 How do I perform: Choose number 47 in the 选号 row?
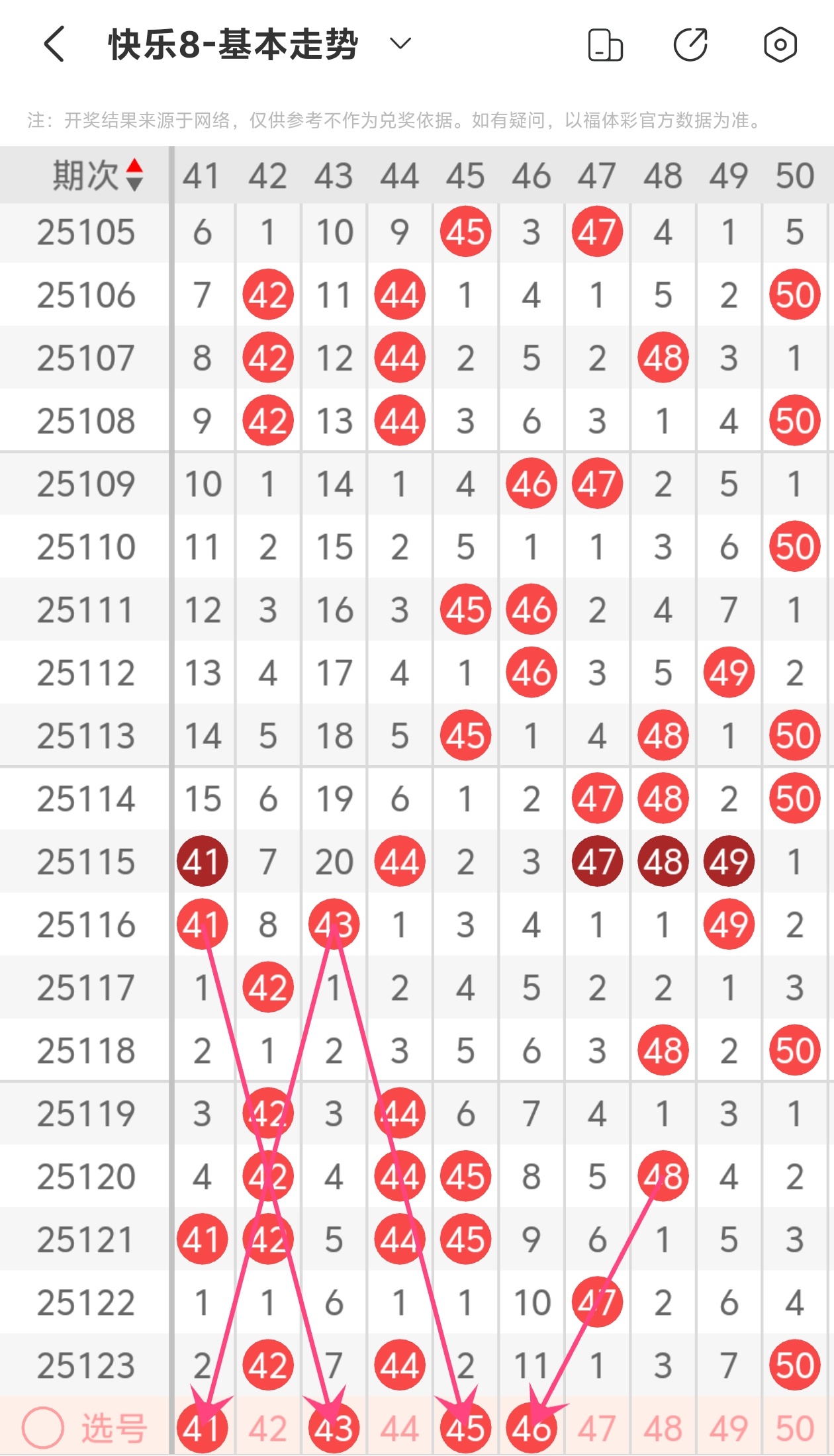(x=597, y=1428)
